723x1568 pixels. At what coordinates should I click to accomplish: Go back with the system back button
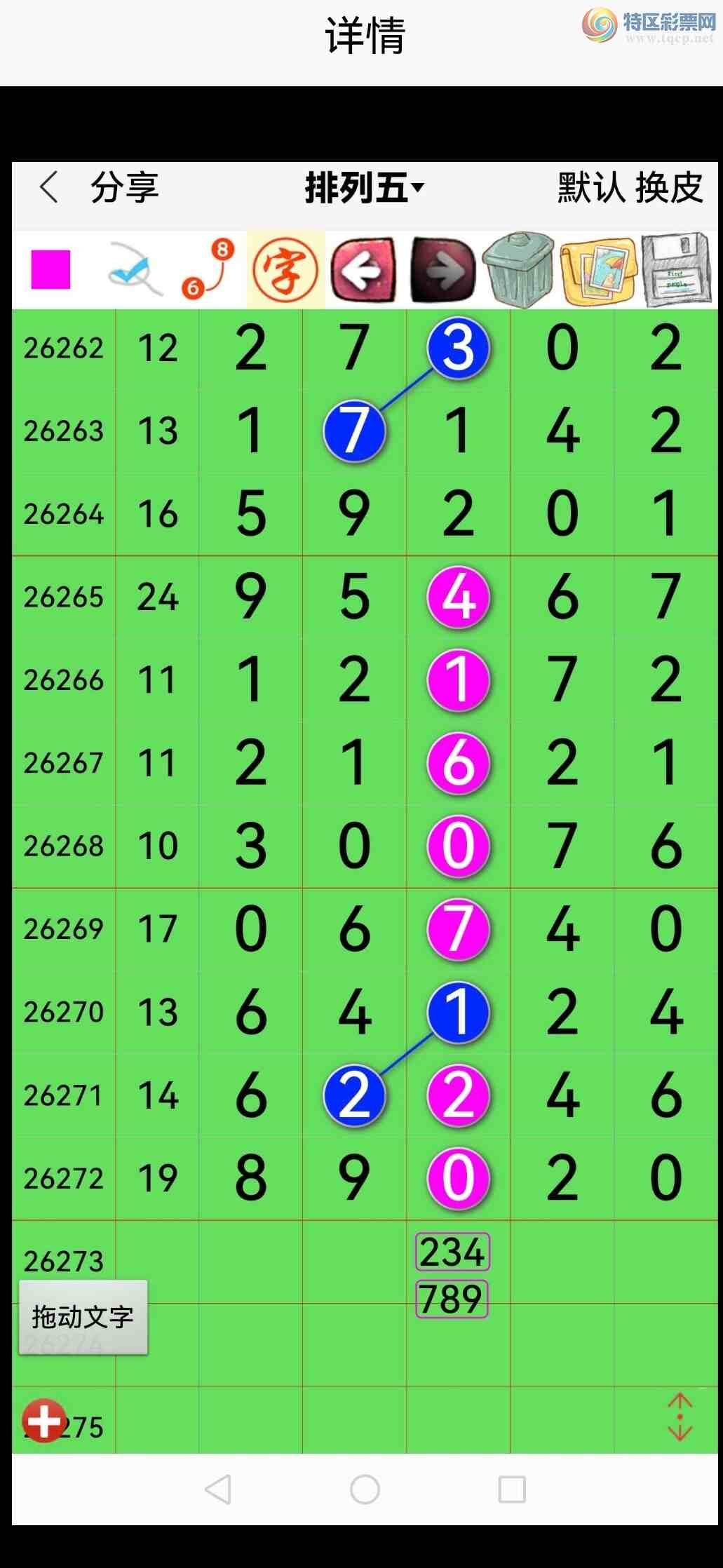[218, 1489]
